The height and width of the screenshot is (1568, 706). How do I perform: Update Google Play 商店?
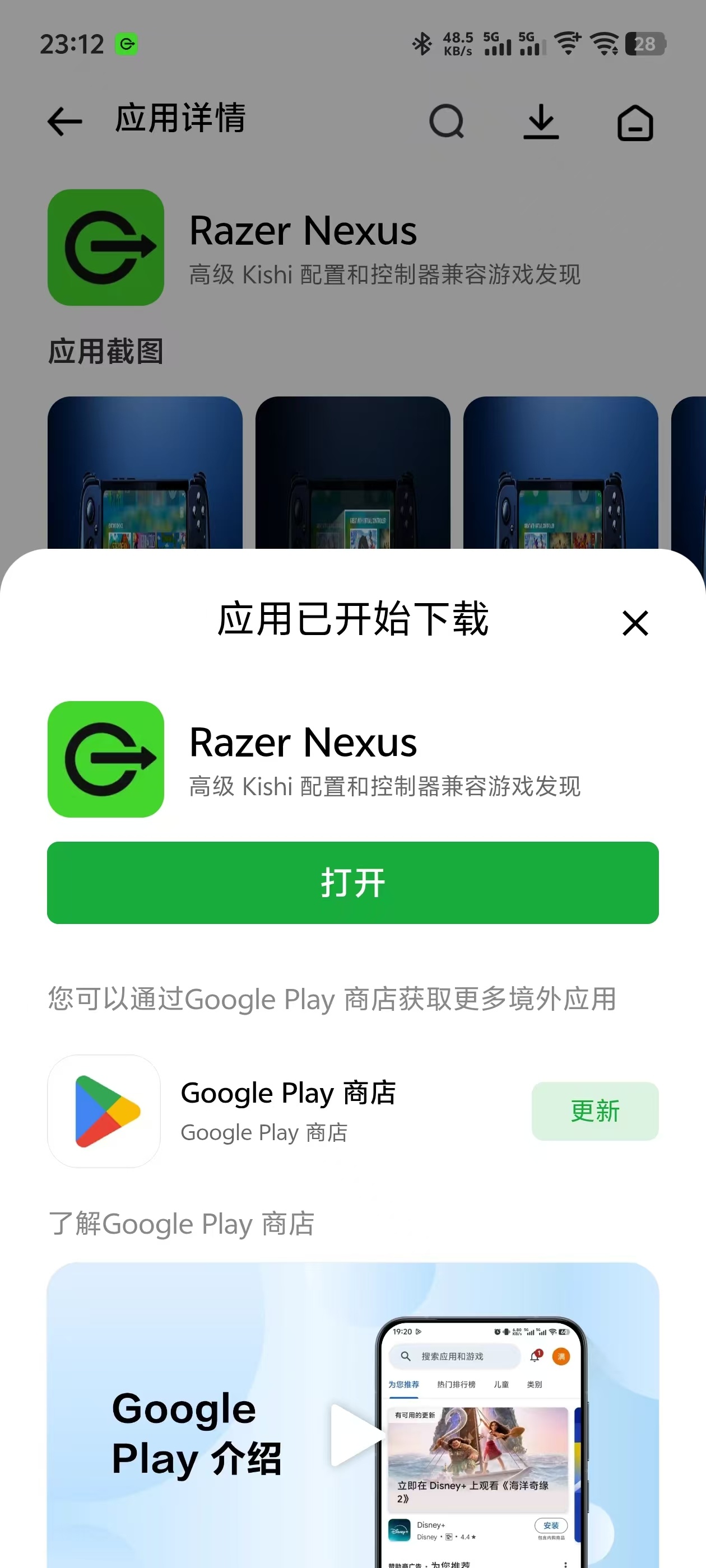pos(594,1111)
